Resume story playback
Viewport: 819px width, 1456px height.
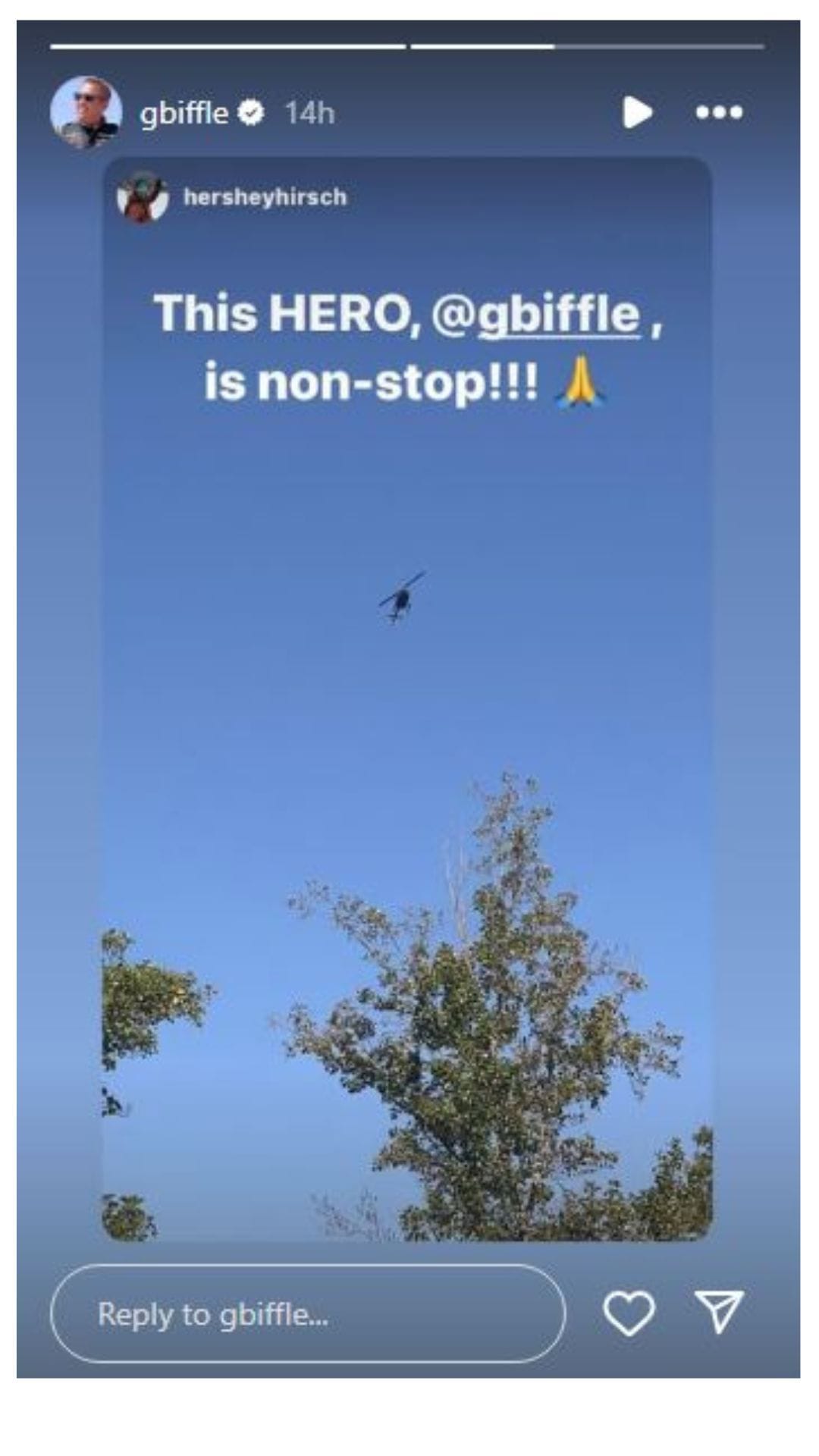(x=637, y=112)
